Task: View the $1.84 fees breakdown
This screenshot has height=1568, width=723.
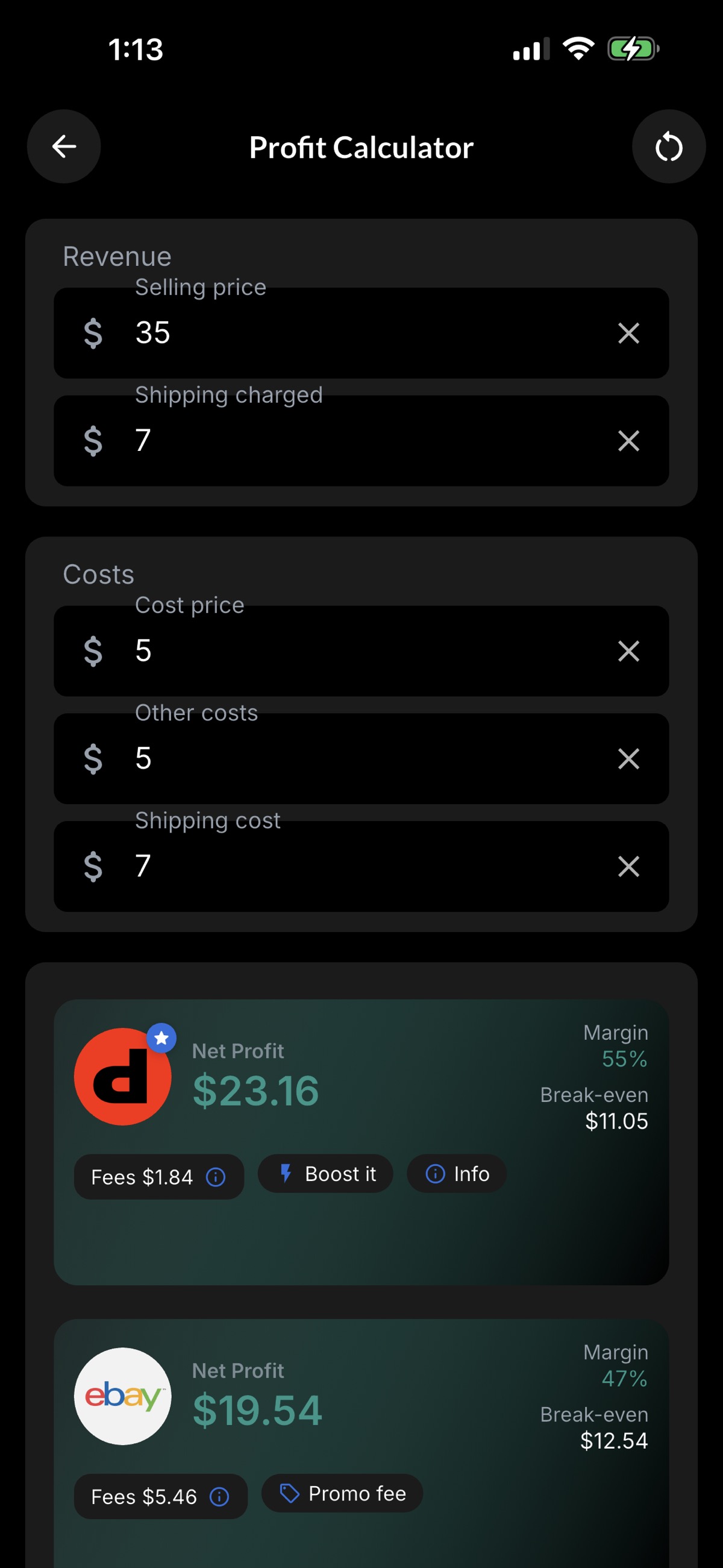Action: pyautogui.click(x=159, y=1177)
